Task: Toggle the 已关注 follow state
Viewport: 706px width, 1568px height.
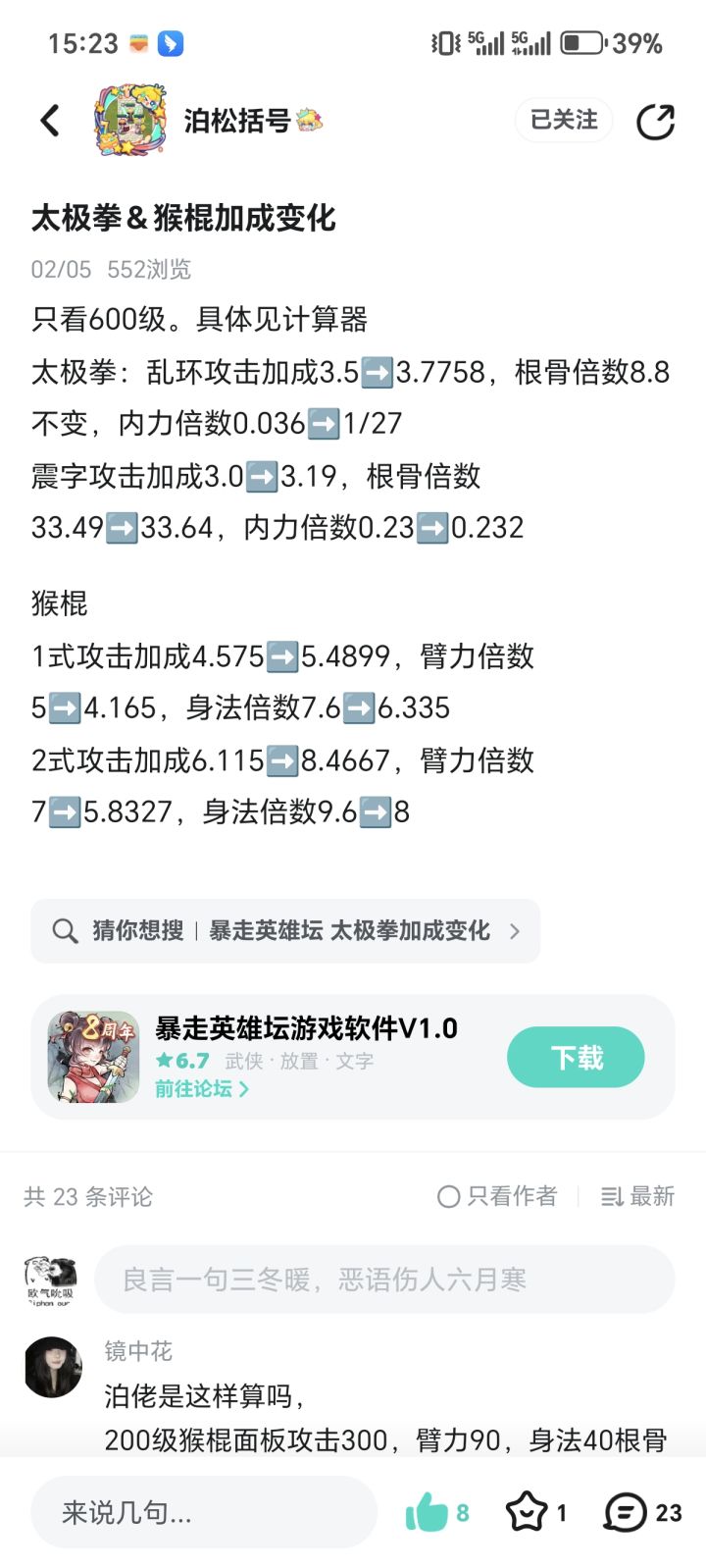Action: coord(564,120)
